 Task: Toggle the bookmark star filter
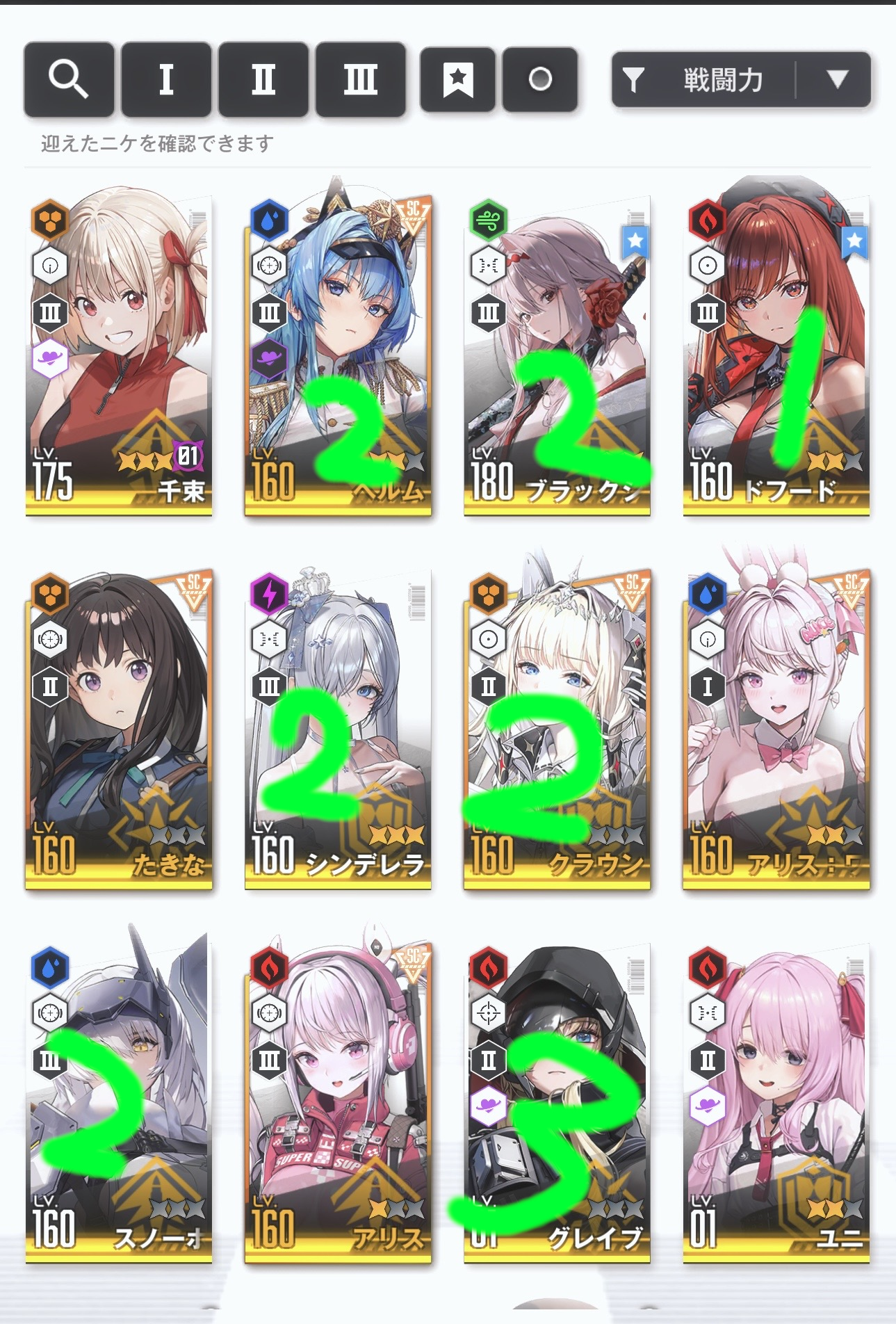point(457,79)
